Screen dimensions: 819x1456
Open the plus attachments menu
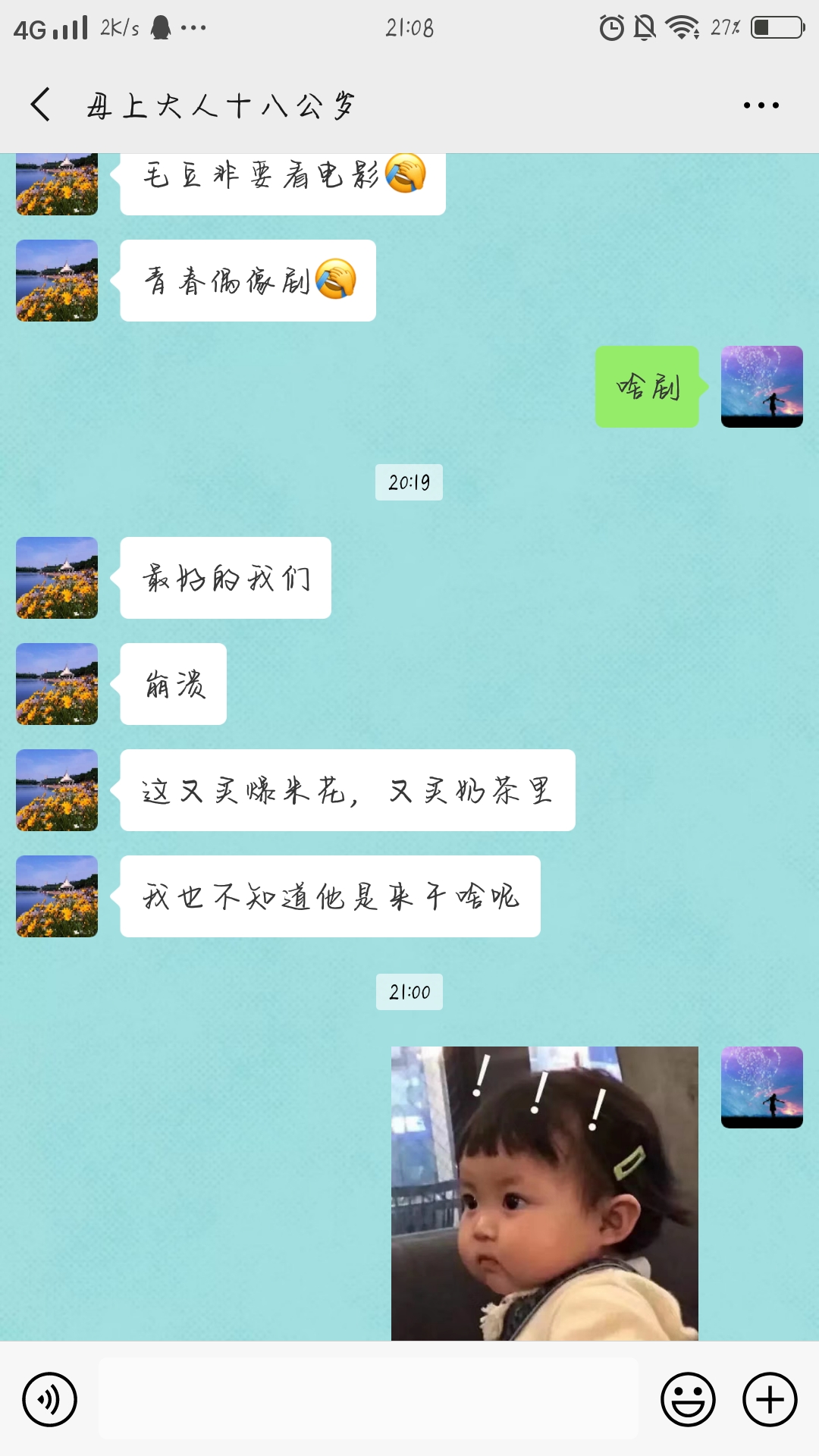tap(770, 1399)
